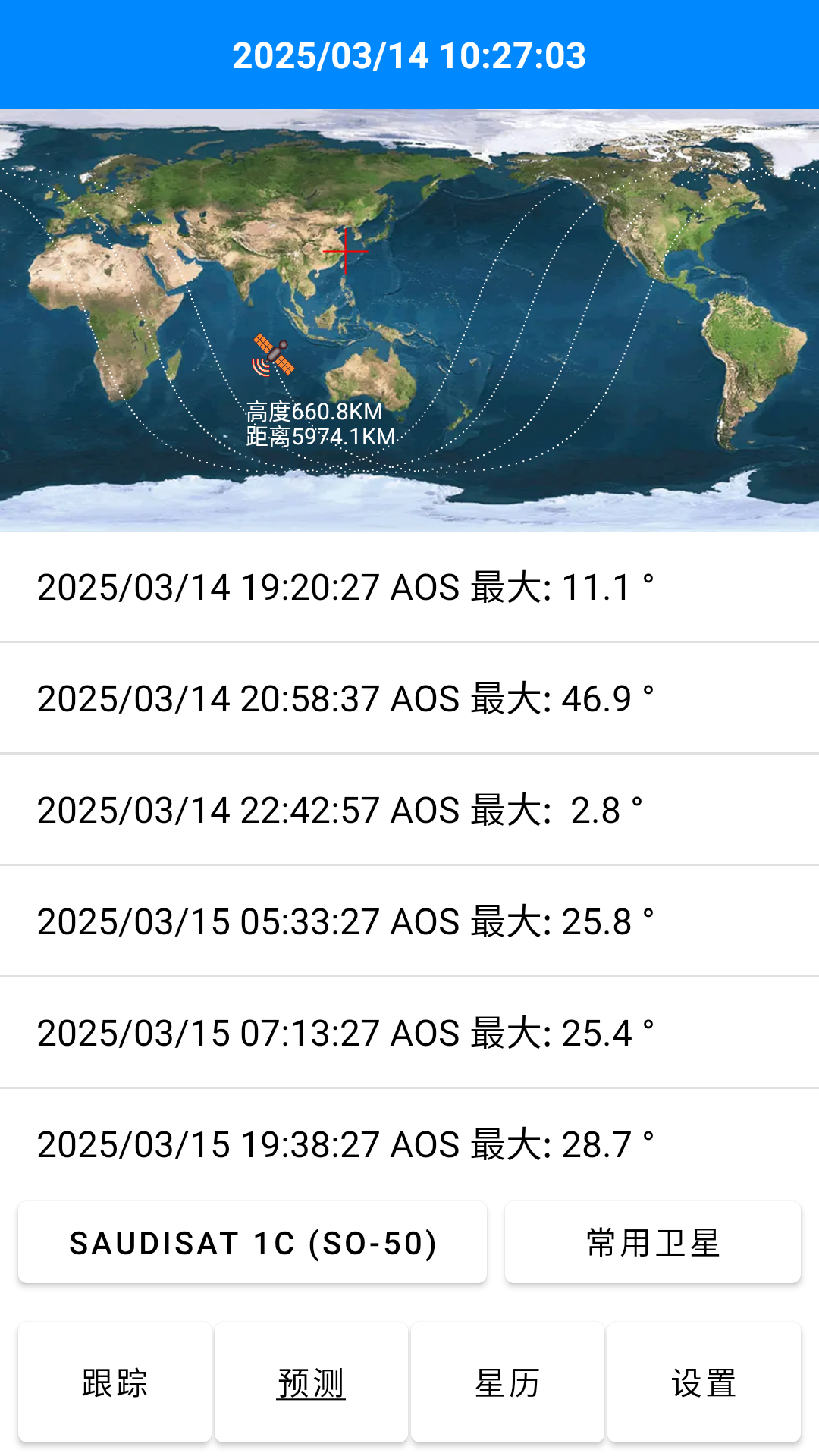This screenshot has height=1456, width=819.
Task: Open the 19:20:27 AOS pass with max 11.1°
Action: [409, 587]
